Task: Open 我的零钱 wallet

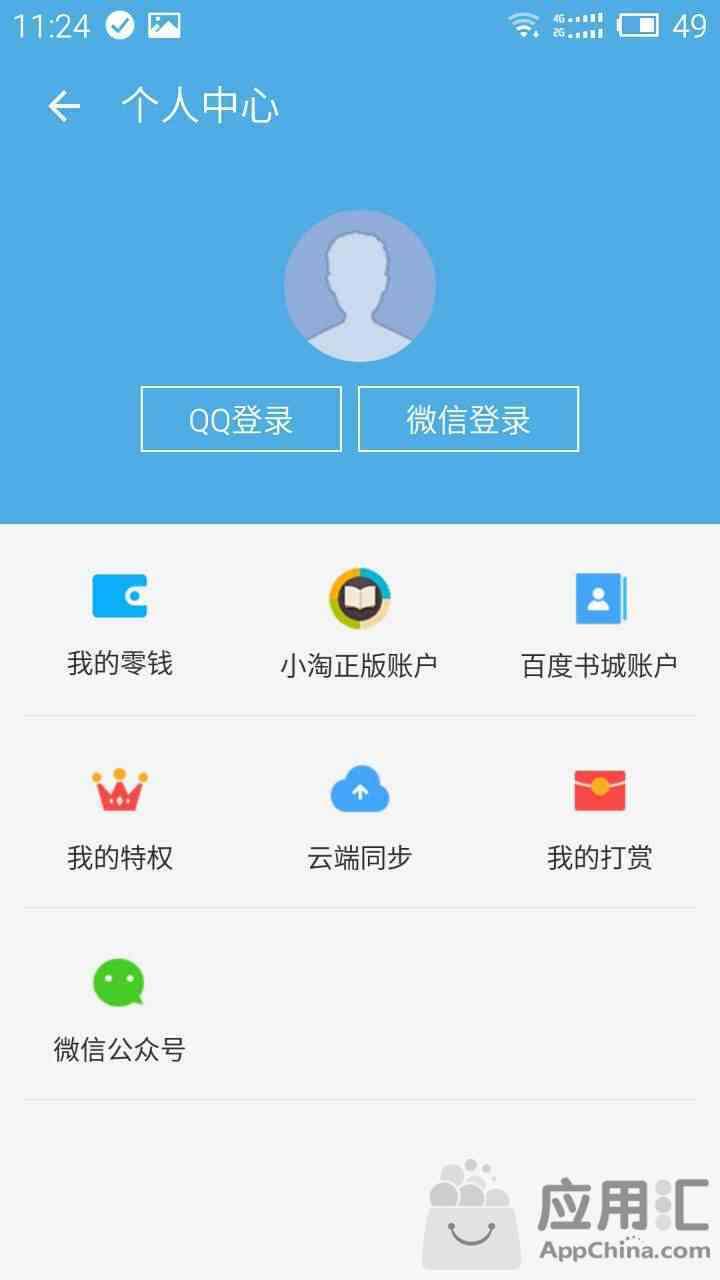Action: [x=120, y=622]
